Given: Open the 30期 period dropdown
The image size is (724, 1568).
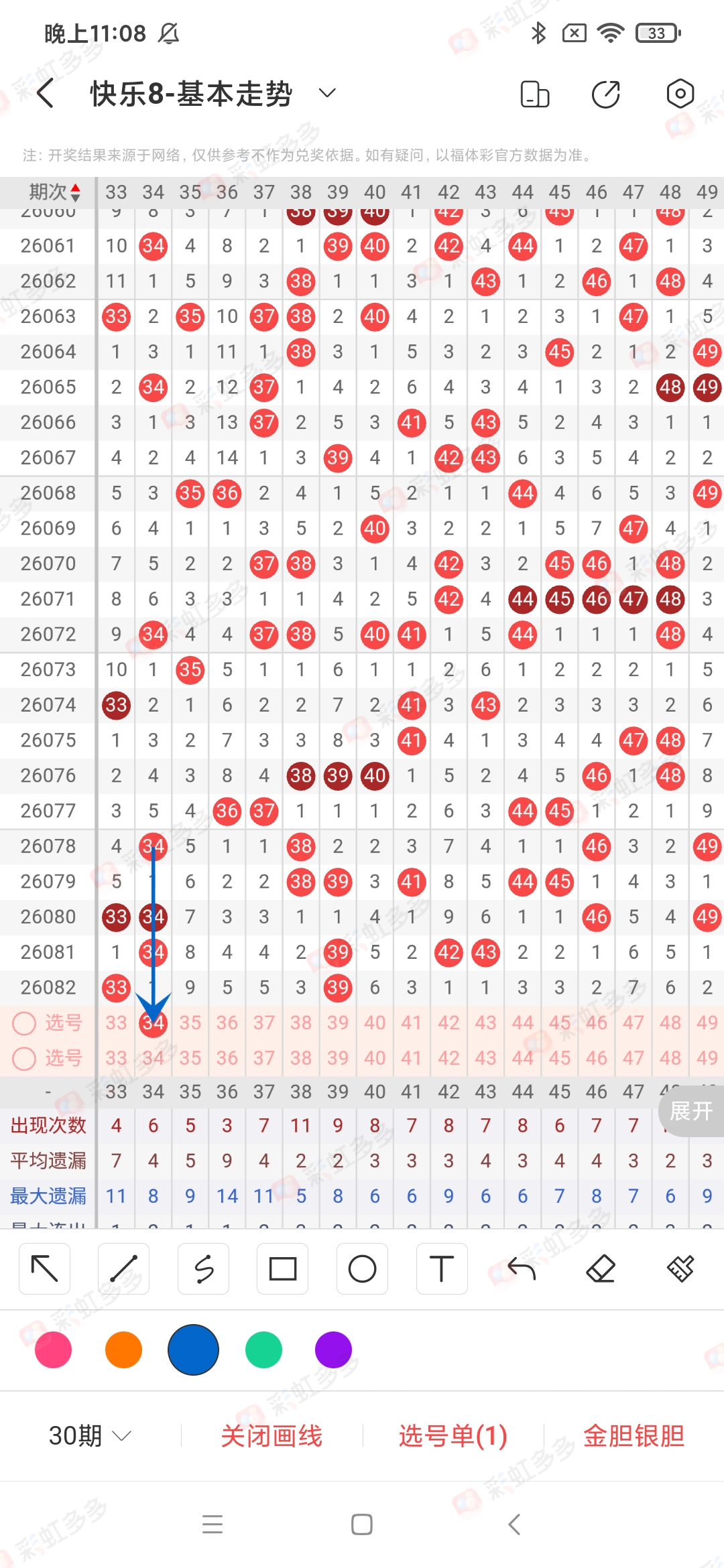Looking at the screenshot, I should click(x=89, y=1435).
